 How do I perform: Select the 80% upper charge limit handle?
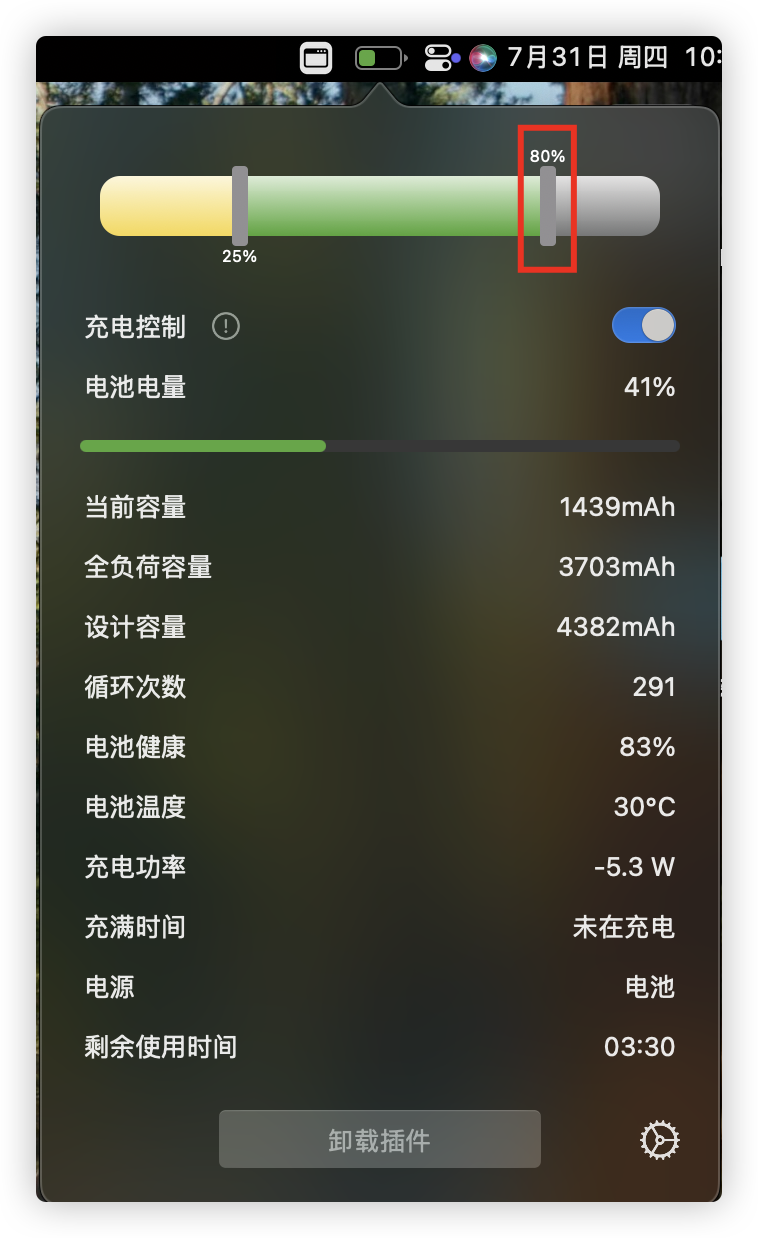tap(547, 206)
